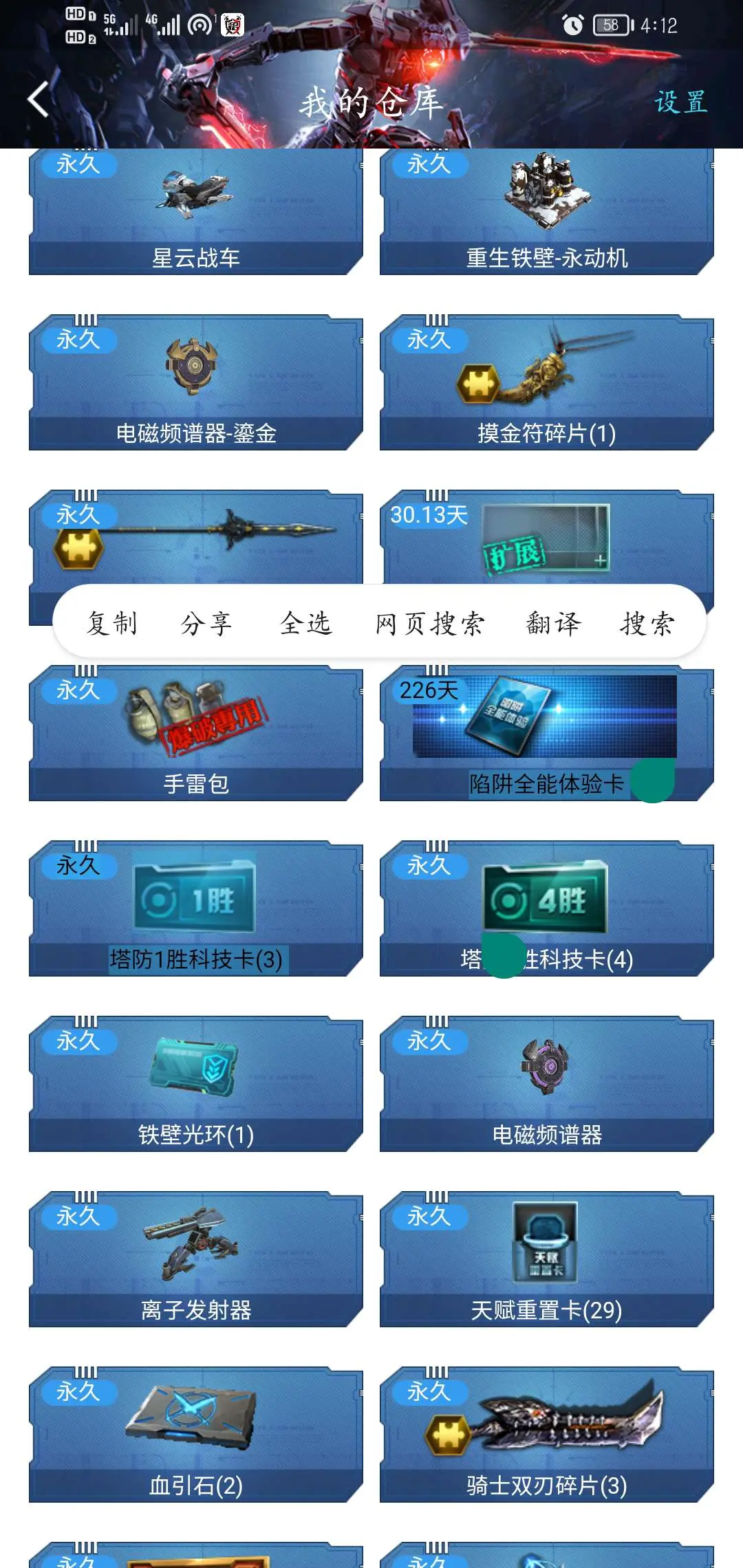Image resolution: width=743 pixels, height=1568 pixels.
Task: Open the 离子发射器 weapon card
Action: (x=196, y=1259)
